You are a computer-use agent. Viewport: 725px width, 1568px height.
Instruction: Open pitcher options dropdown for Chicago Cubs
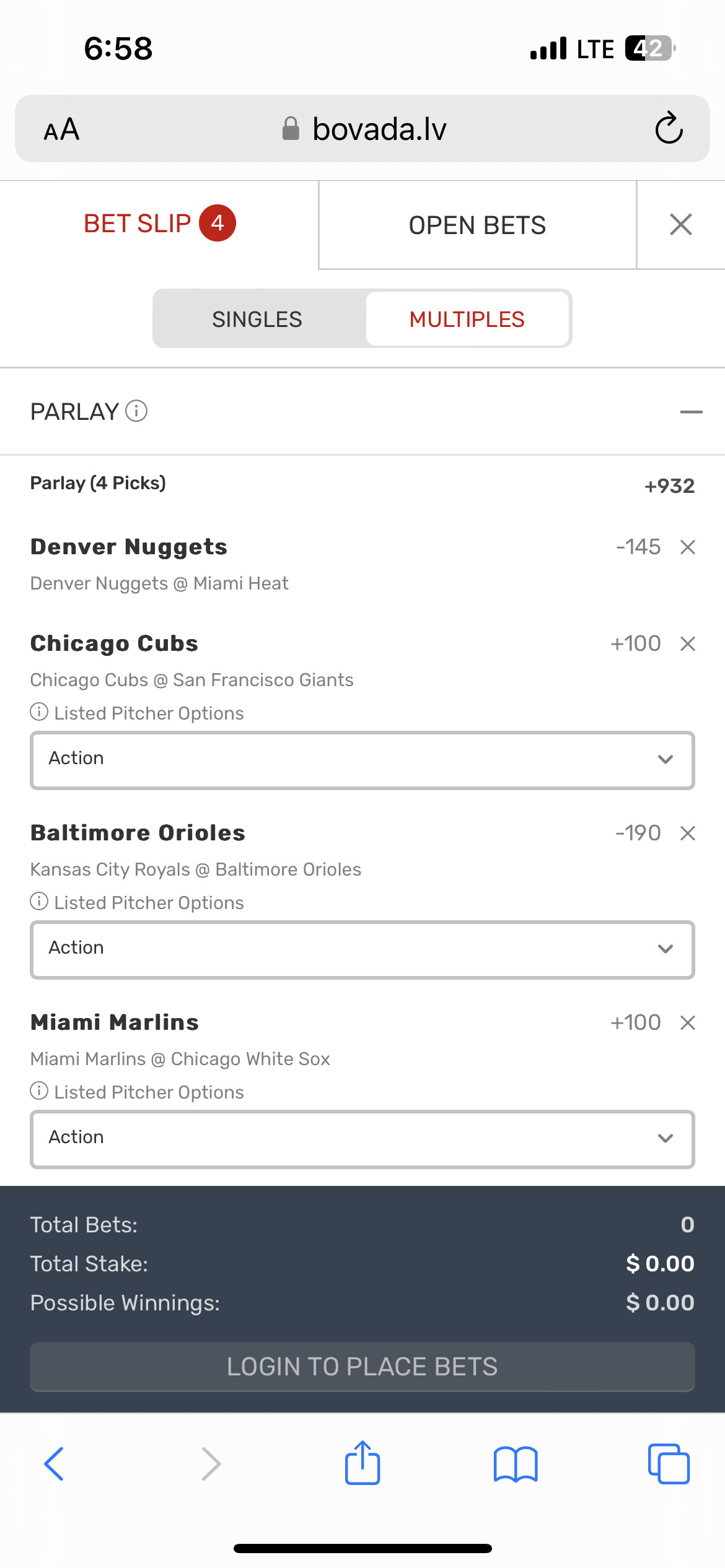[x=362, y=760]
